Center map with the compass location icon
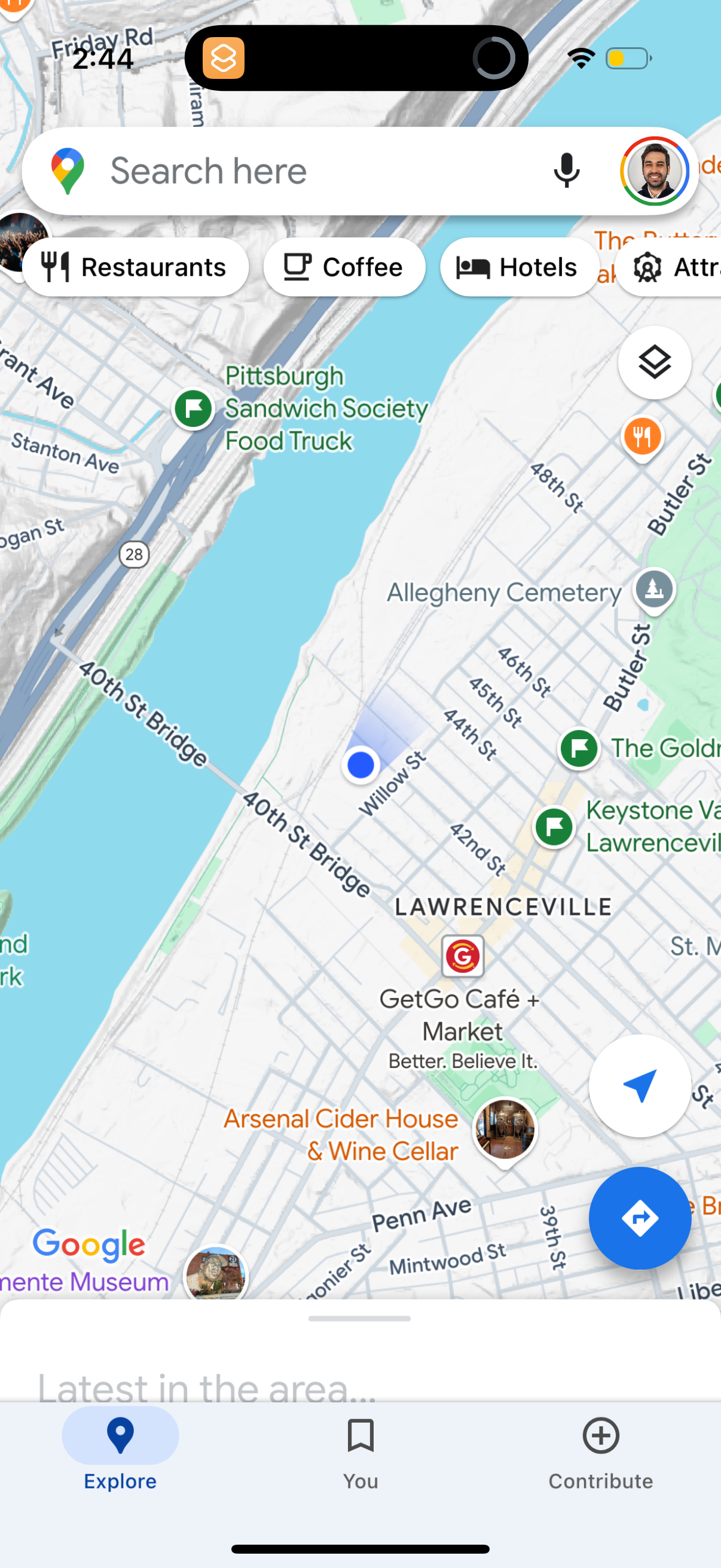This screenshot has width=721, height=1568. coord(640,1087)
